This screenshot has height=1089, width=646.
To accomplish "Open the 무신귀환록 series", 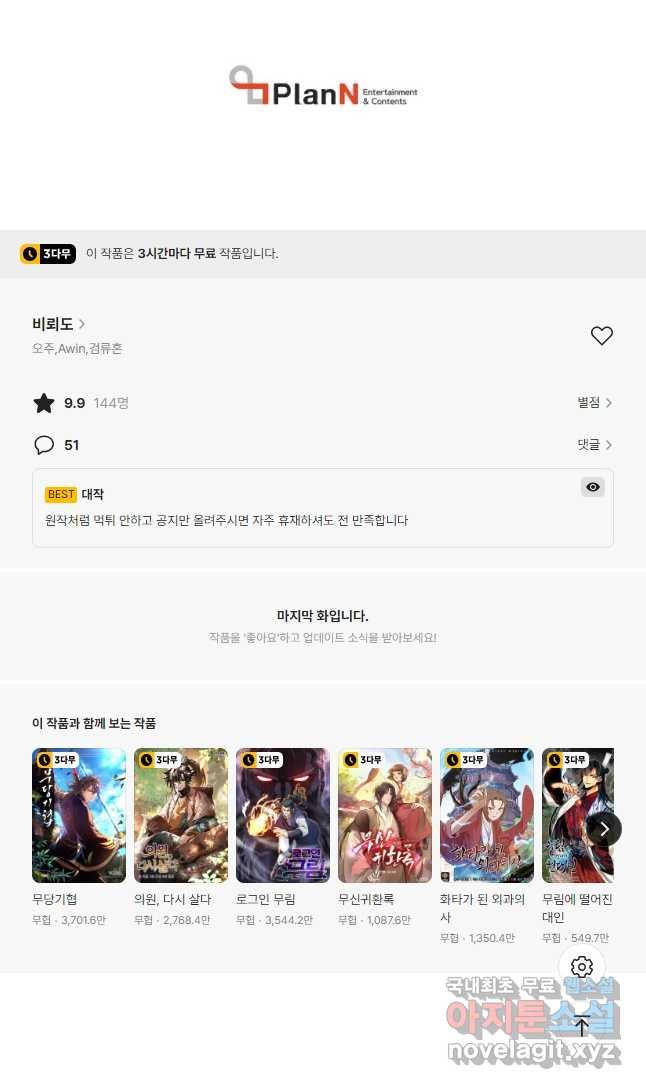I will (x=385, y=815).
